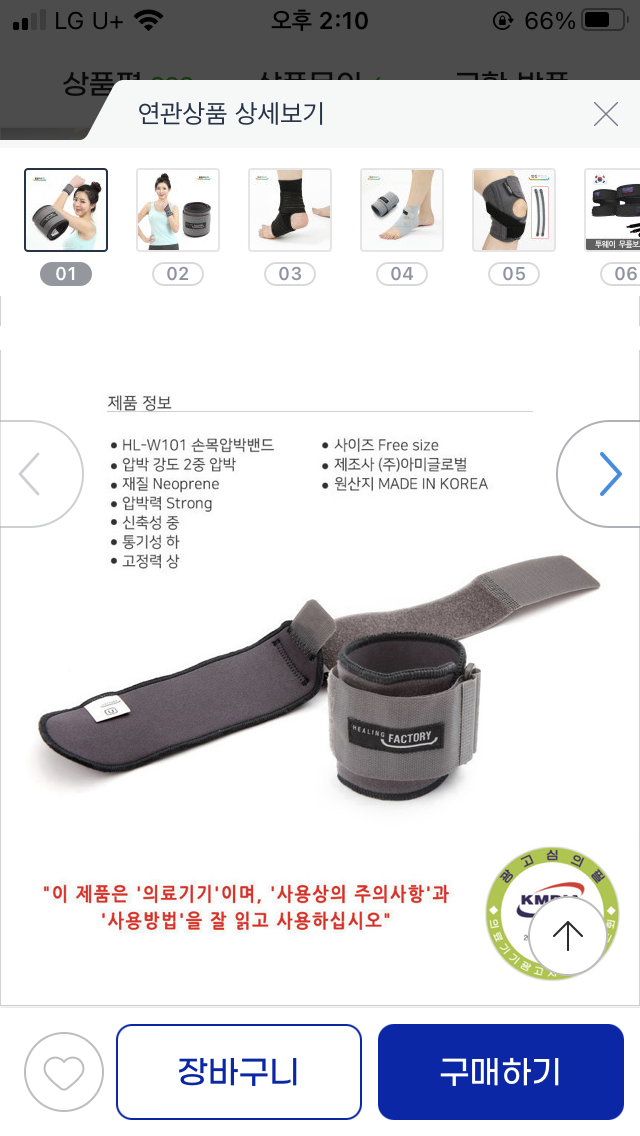Select related product thumbnail 02
The width and height of the screenshot is (640, 1136).
[x=178, y=210]
